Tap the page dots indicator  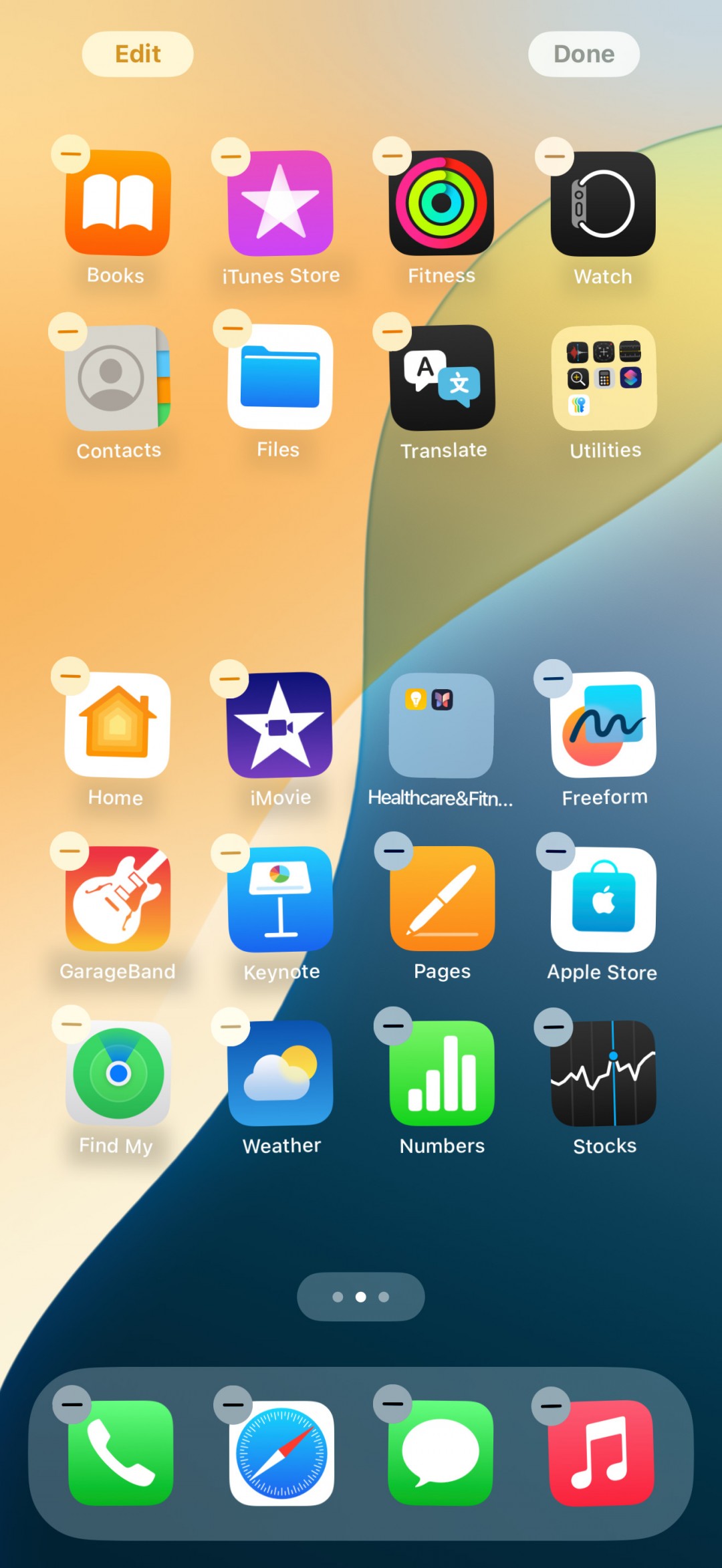tap(361, 1297)
